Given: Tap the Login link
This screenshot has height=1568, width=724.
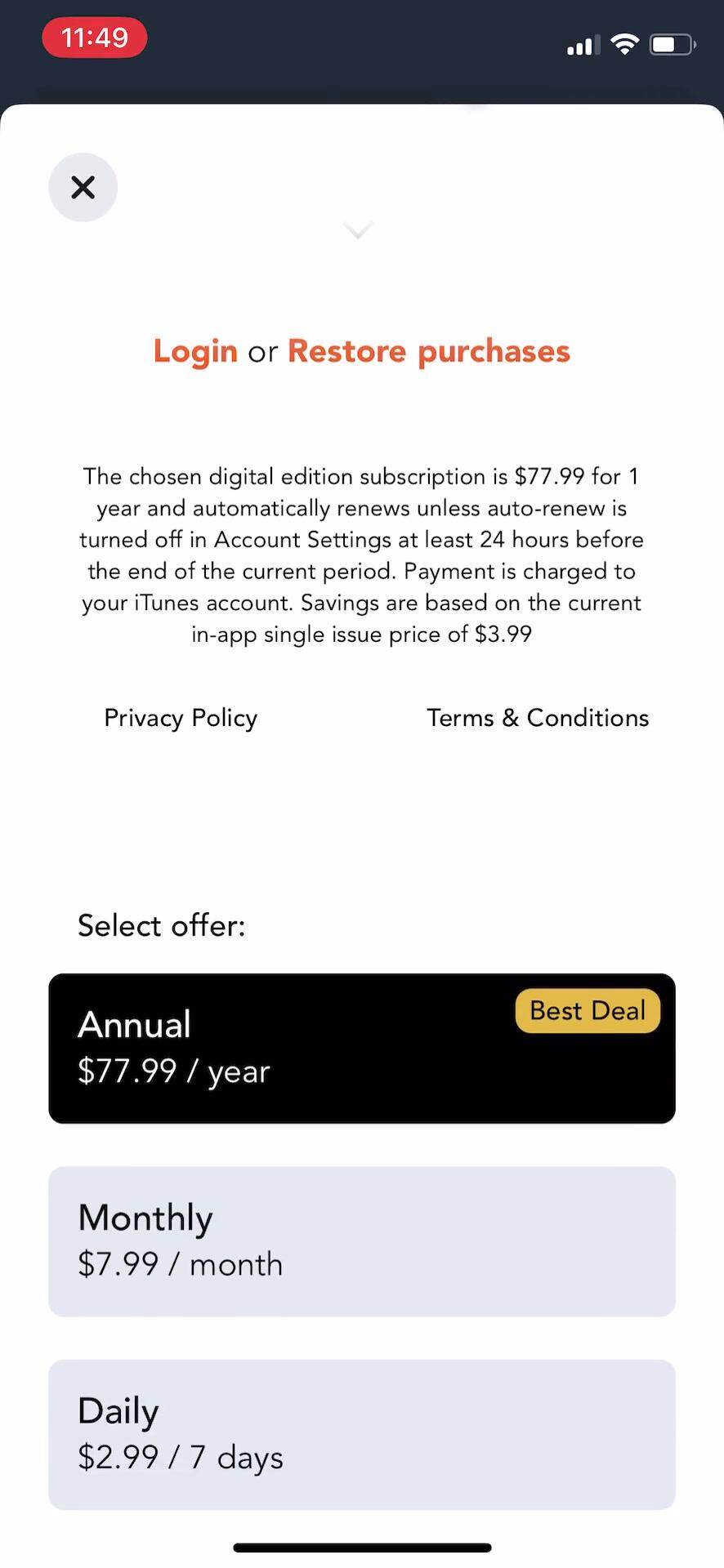Looking at the screenshot, I should tap(195, 351).
